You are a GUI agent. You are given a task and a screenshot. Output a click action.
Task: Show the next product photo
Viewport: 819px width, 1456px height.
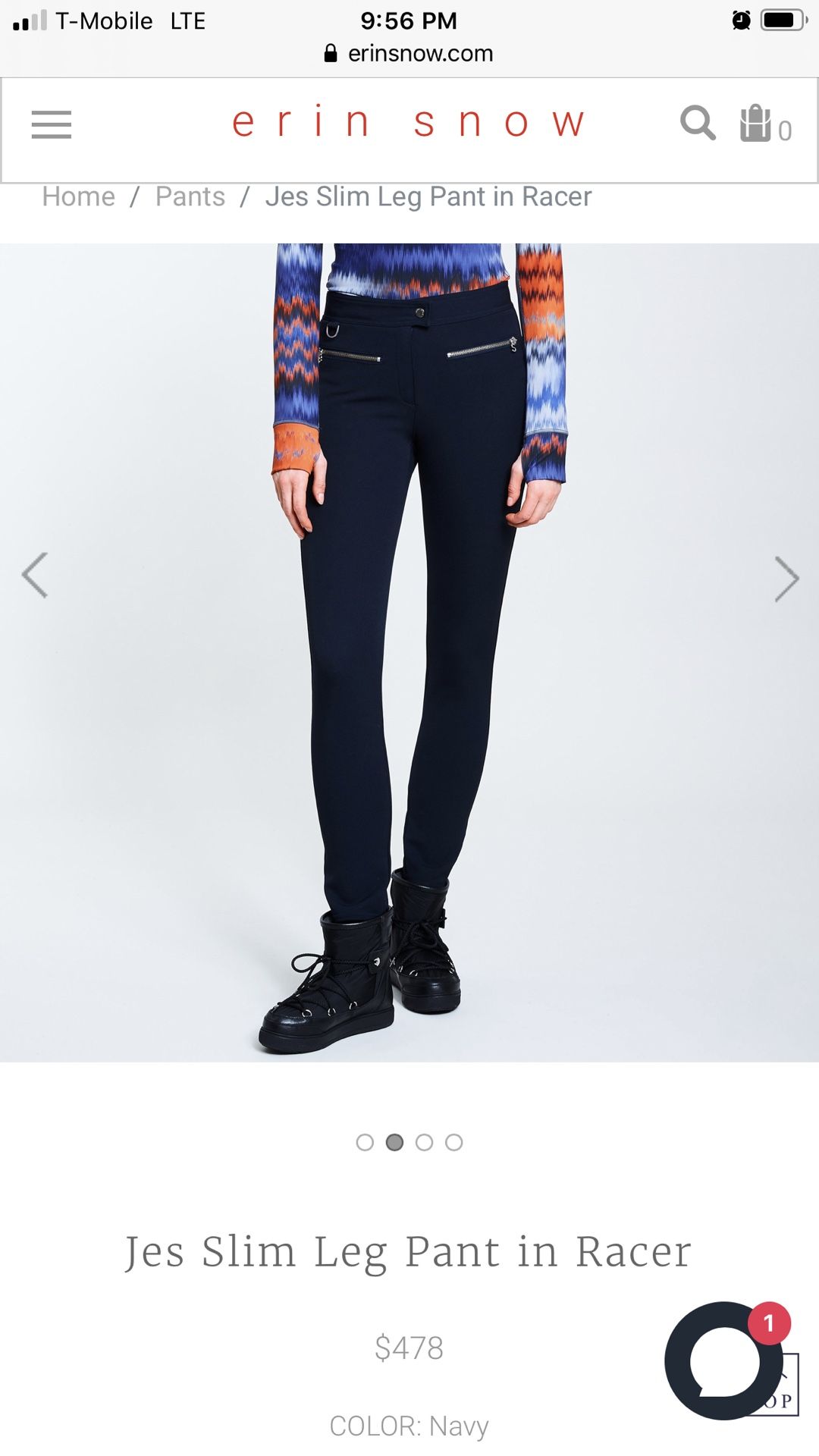[x=786, y=579]
